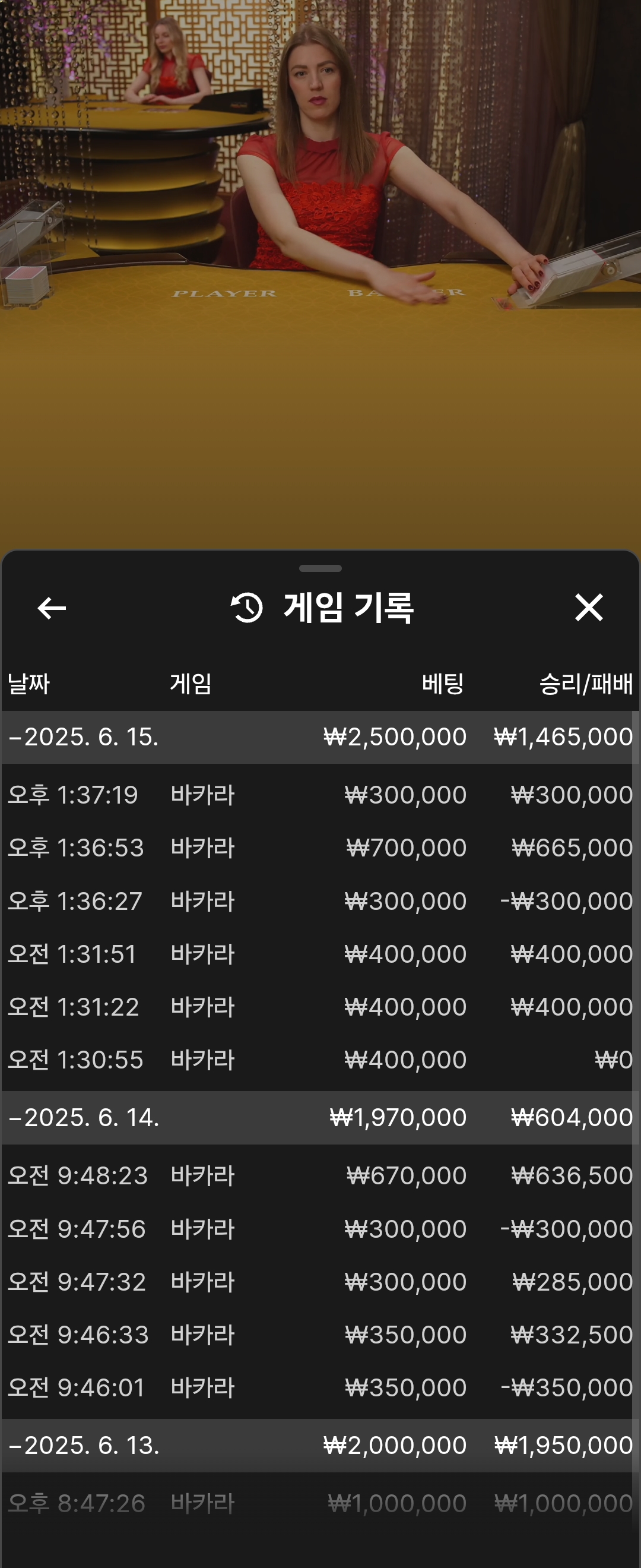
Task: Open the 오전 1:30:55 baccarat record
Action: (320, 1059)
